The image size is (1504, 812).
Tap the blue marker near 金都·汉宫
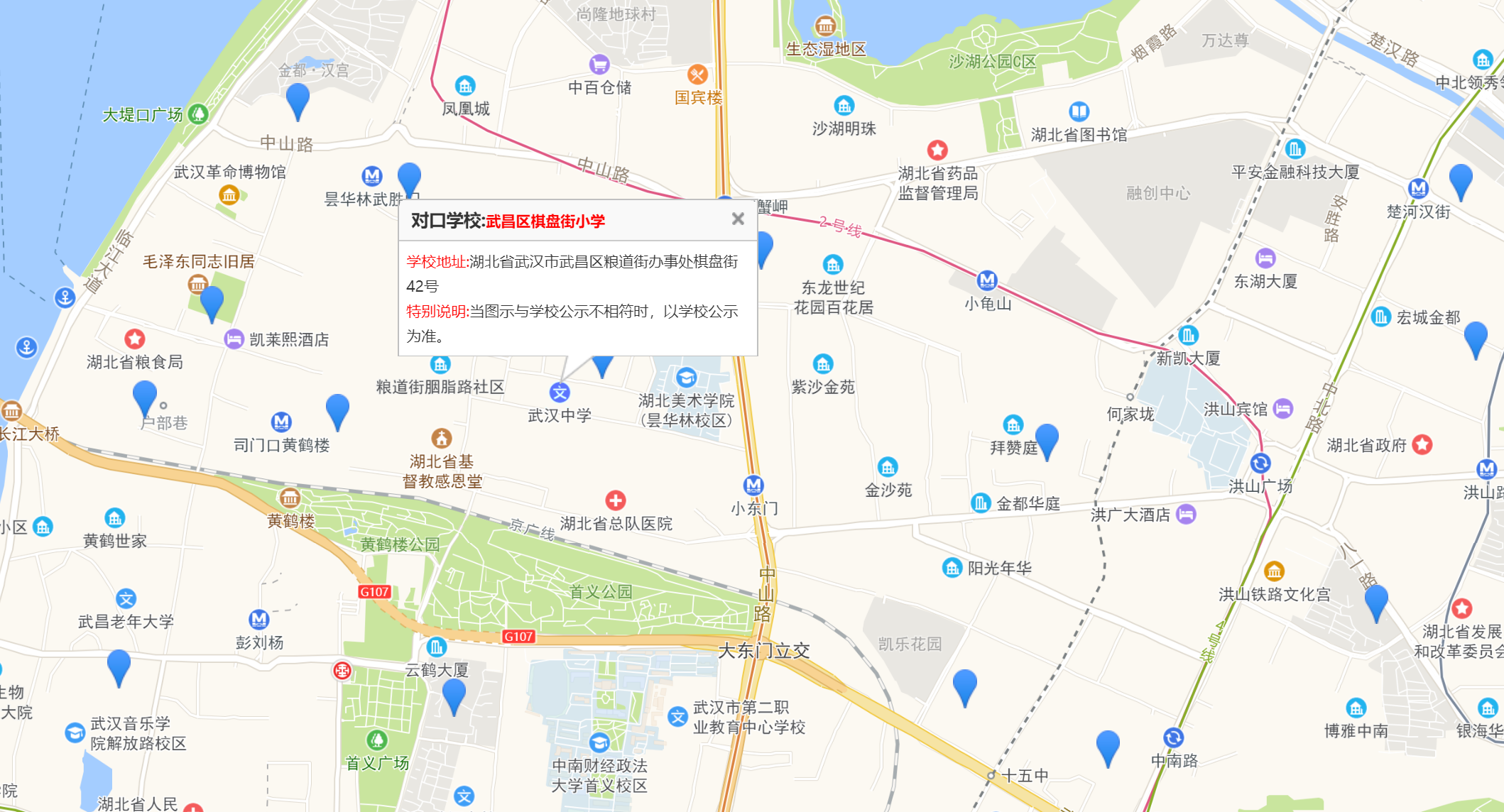point(298,99)
